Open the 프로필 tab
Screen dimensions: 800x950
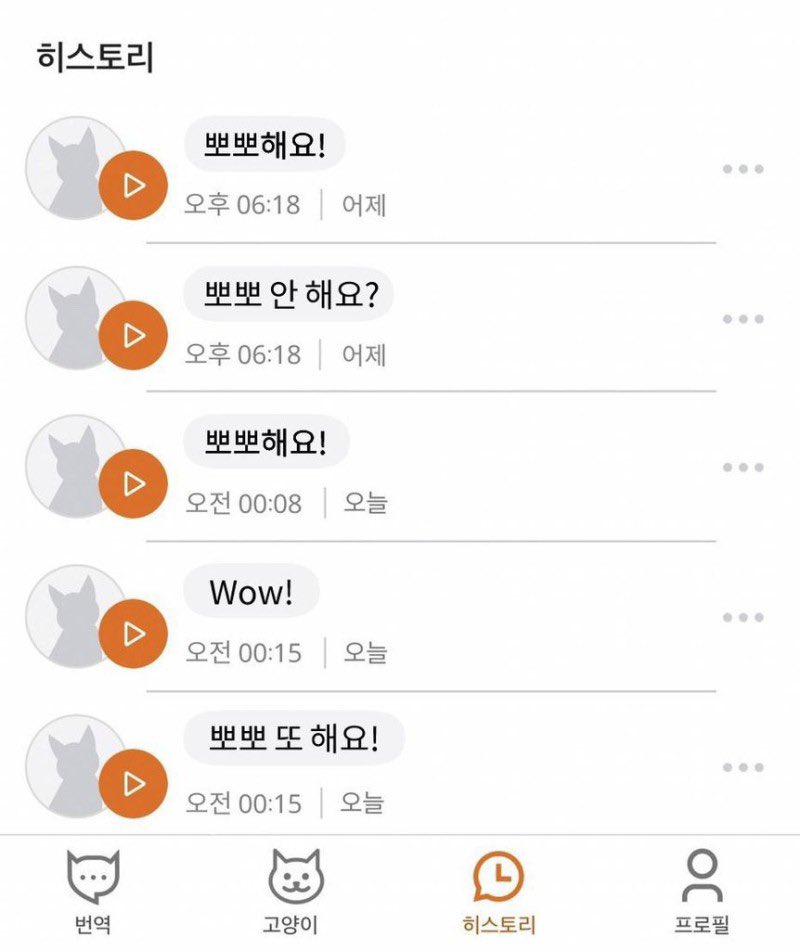click(x=702, y=892)
